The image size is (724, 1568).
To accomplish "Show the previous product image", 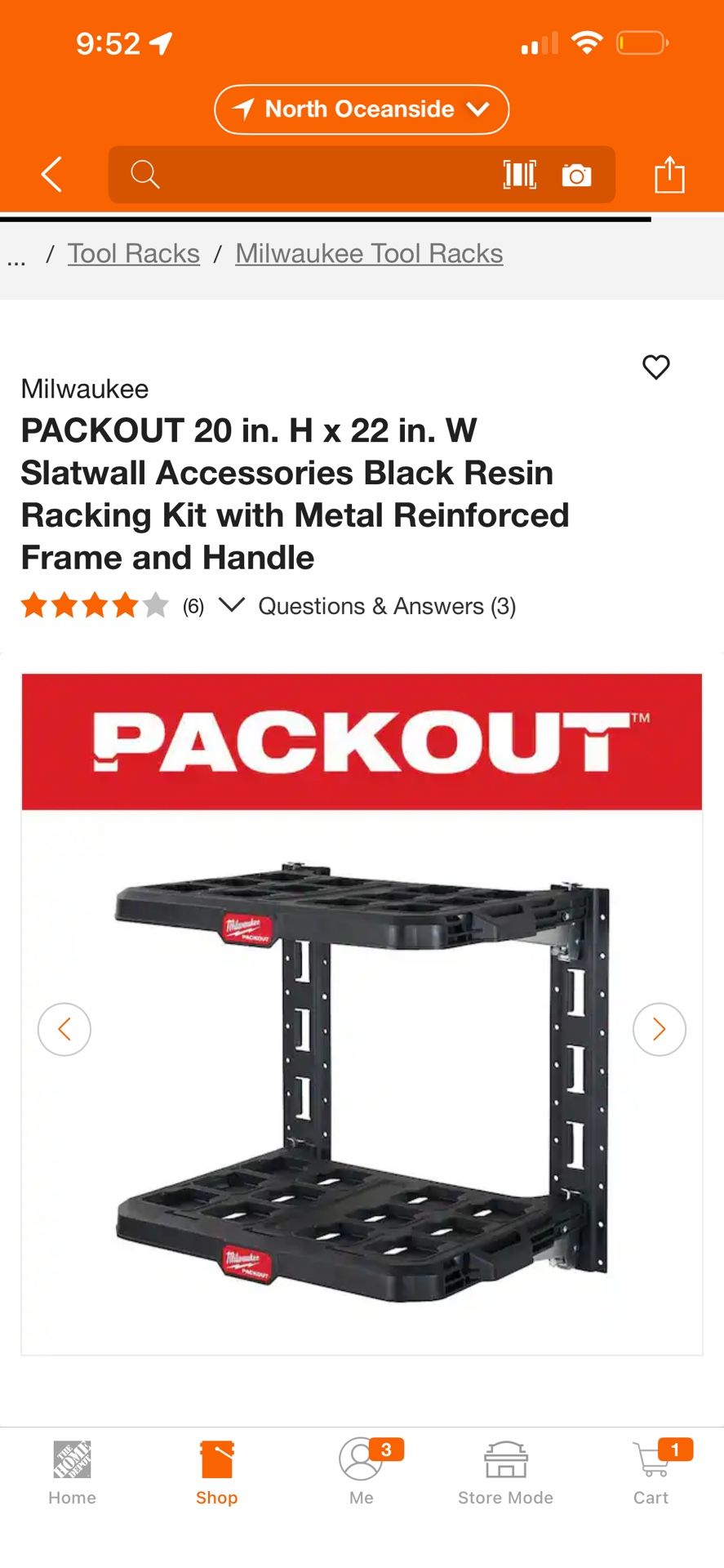I will 64,1029.
